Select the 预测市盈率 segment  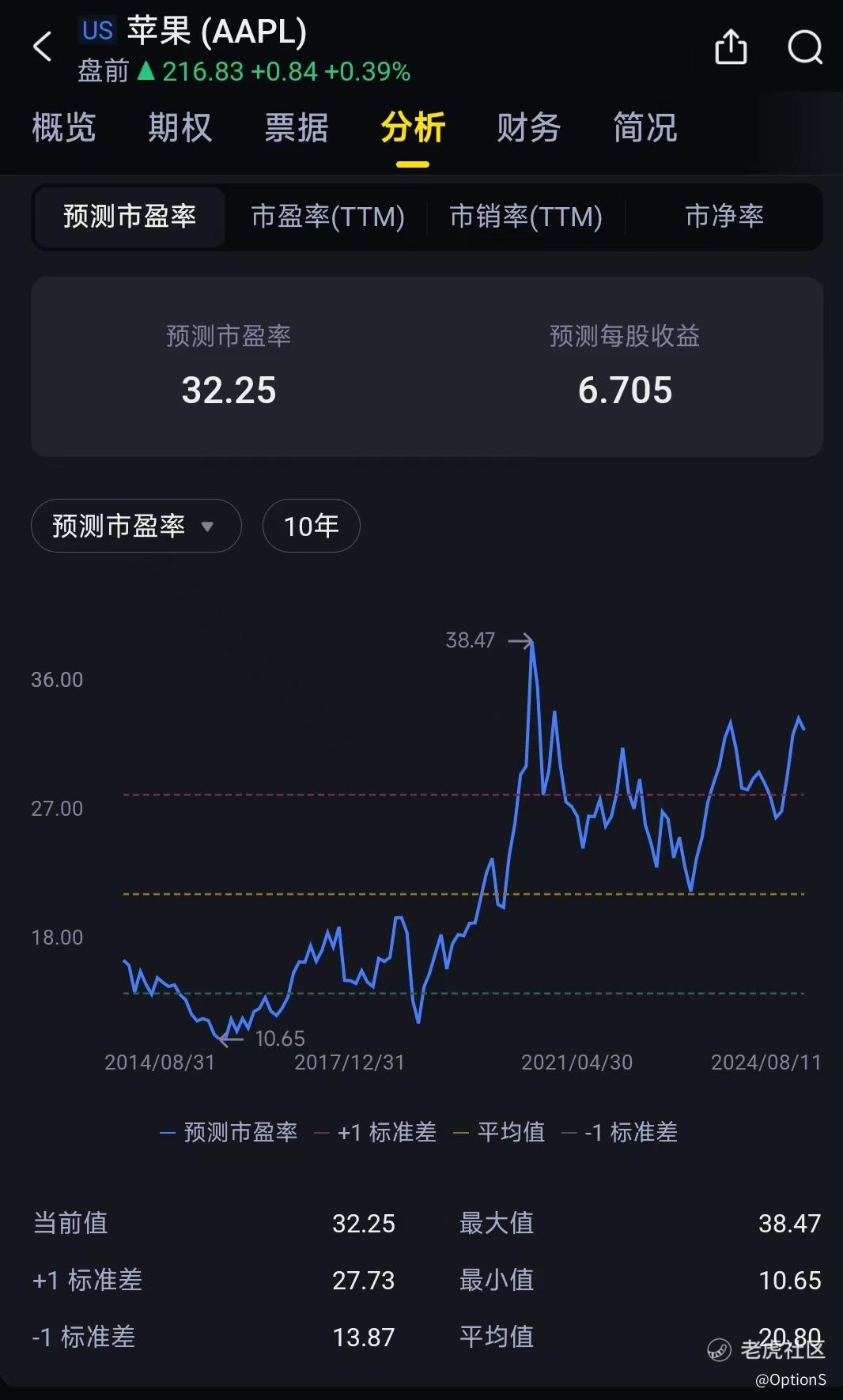coord(130,217)
